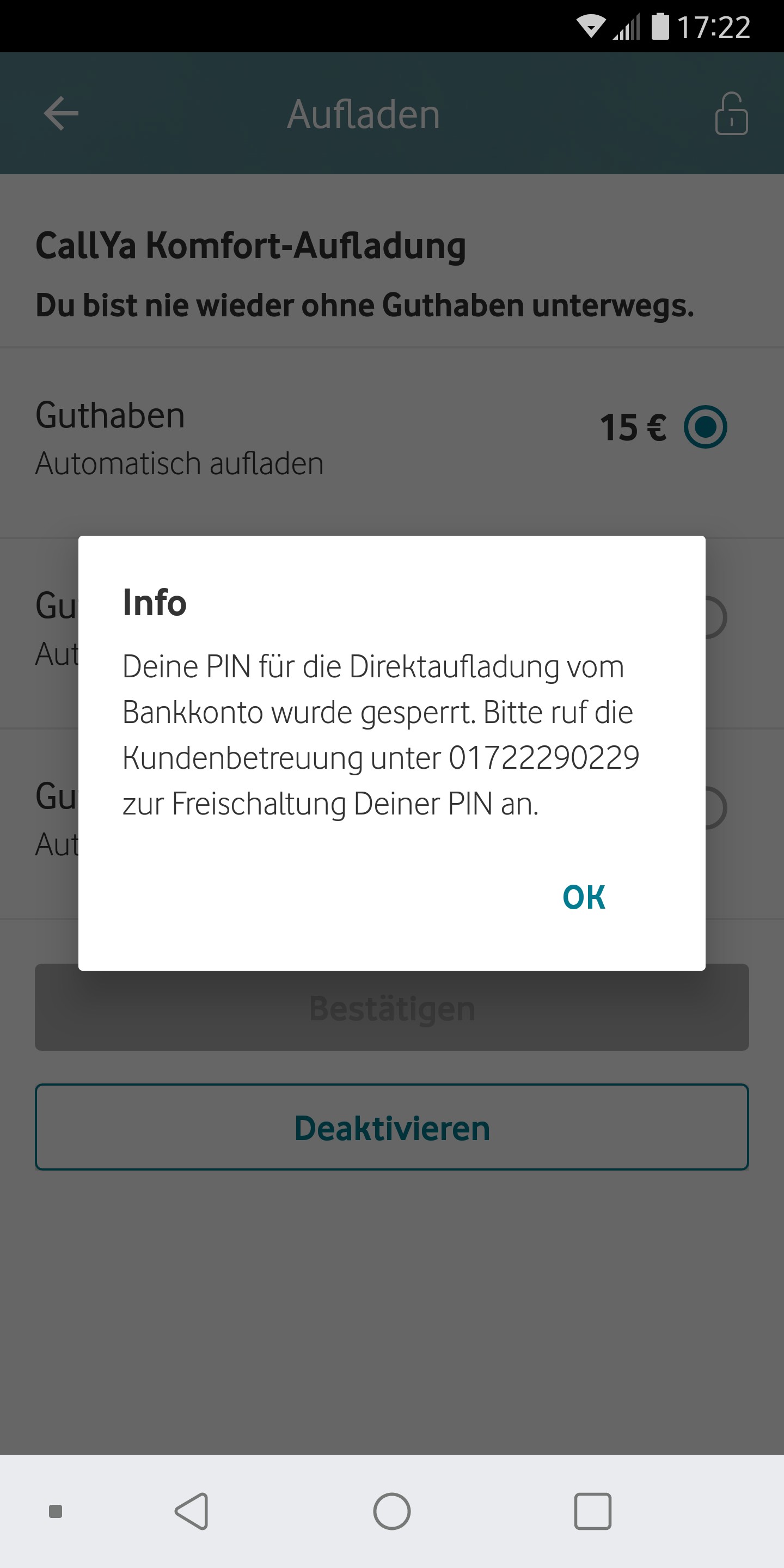
Task: Confirm with the Bestätigen button
Action: coord(392,1007)
